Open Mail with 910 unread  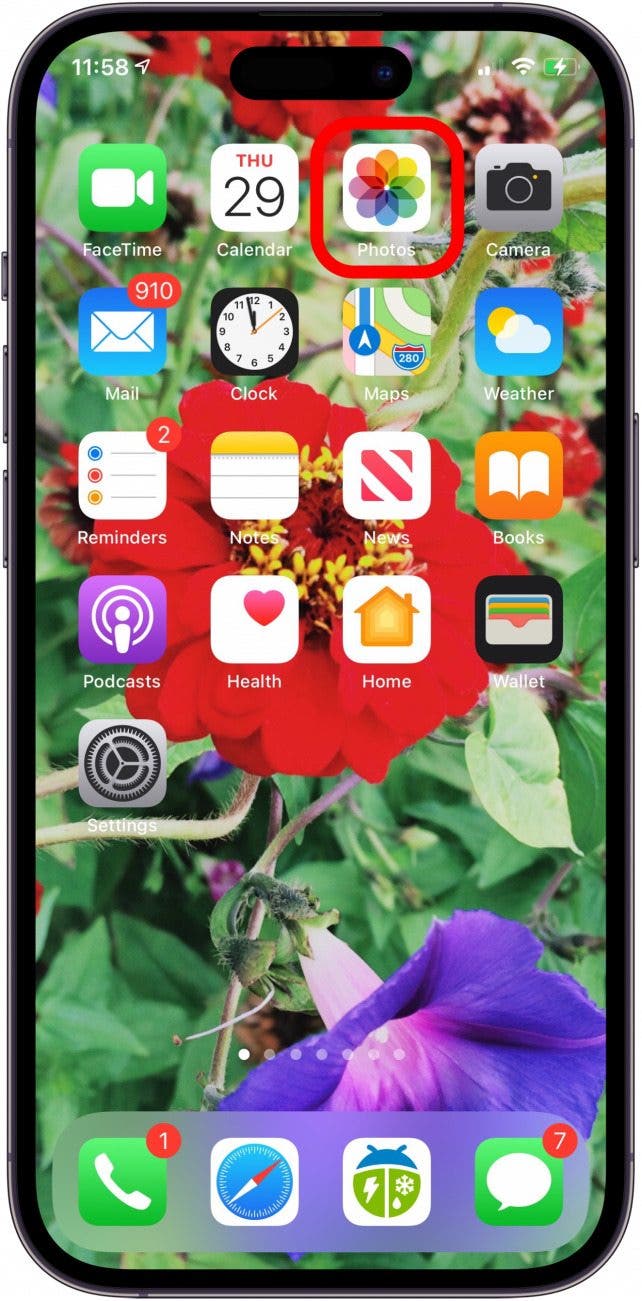[122, 332]
